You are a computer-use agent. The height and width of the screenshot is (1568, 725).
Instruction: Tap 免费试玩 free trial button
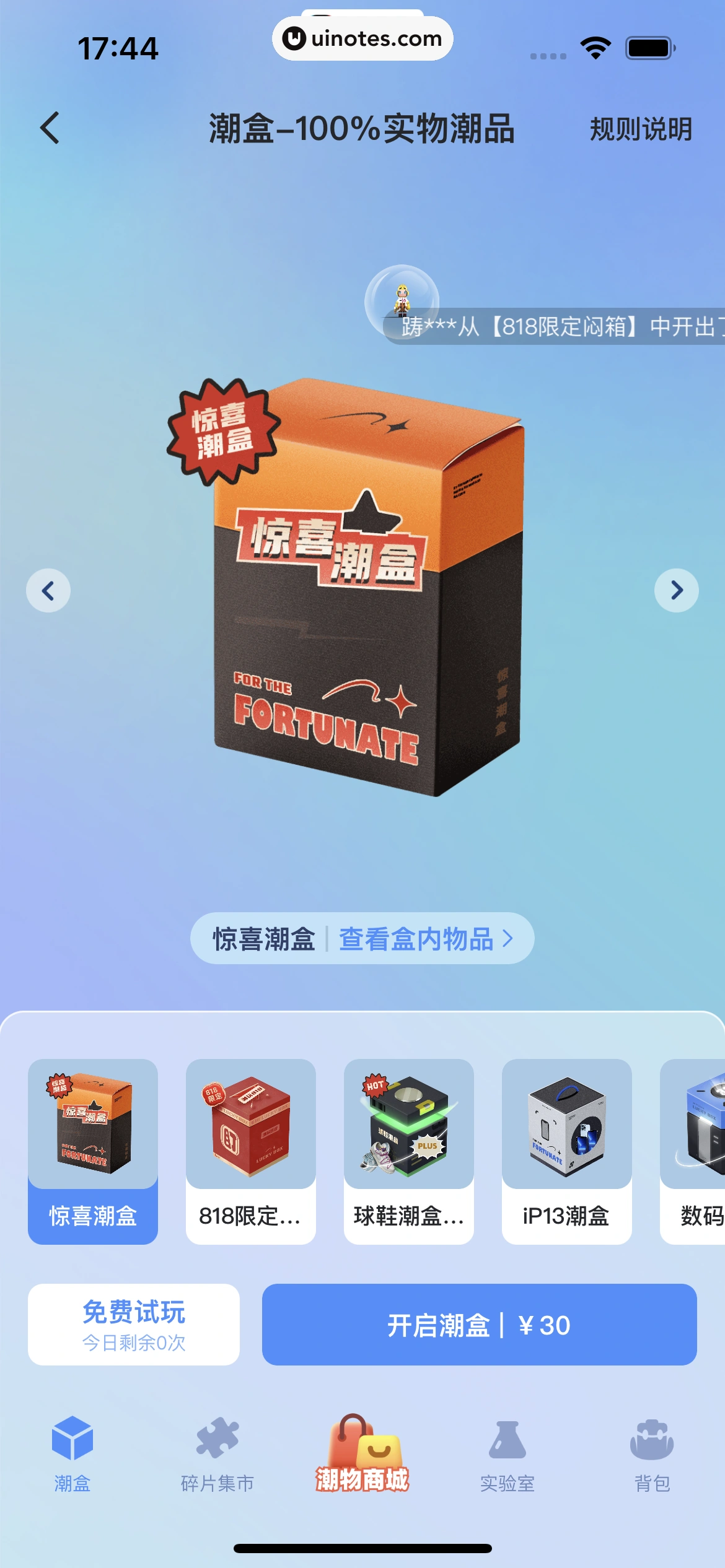pyautogui.click(x=134, y=1324)
